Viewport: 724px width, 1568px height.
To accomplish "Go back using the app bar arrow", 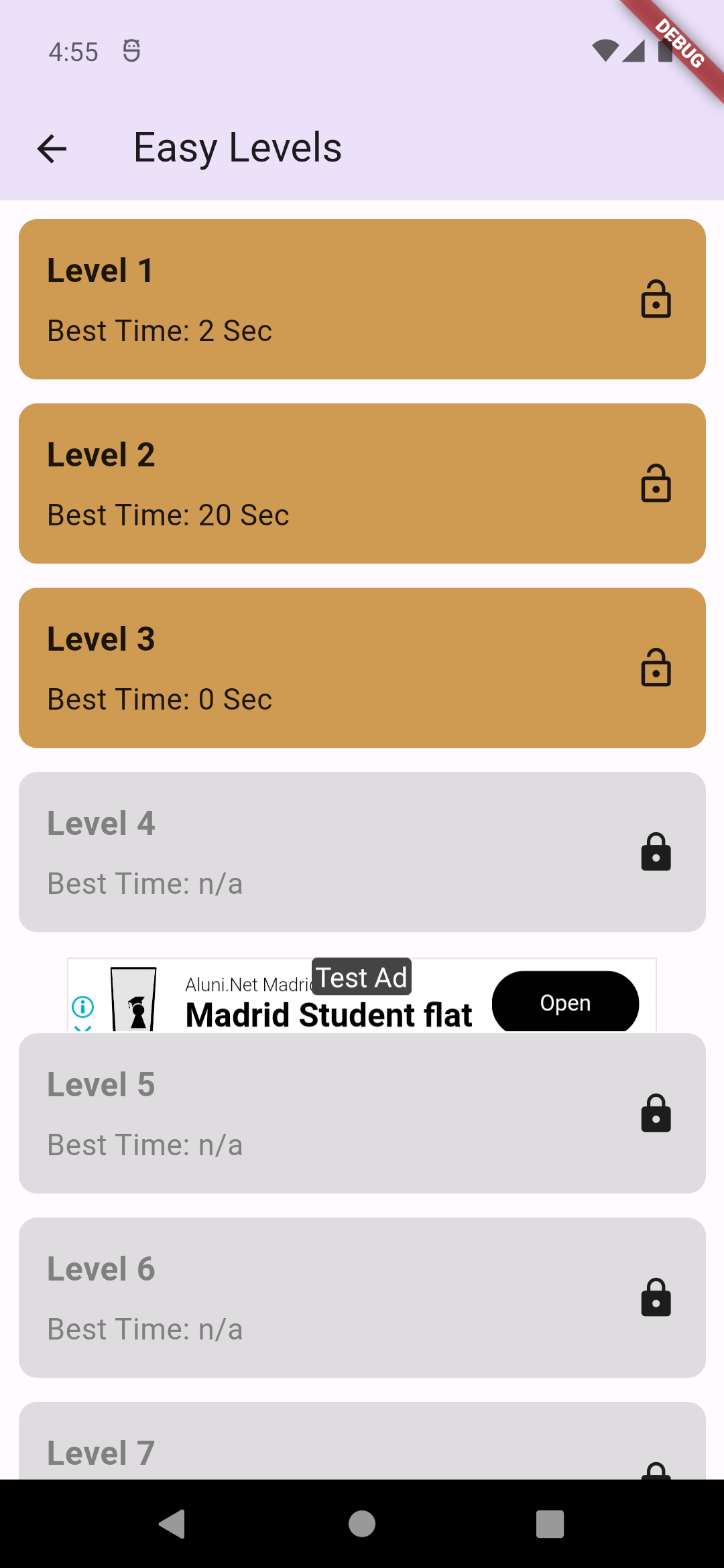I will point(52,148).
